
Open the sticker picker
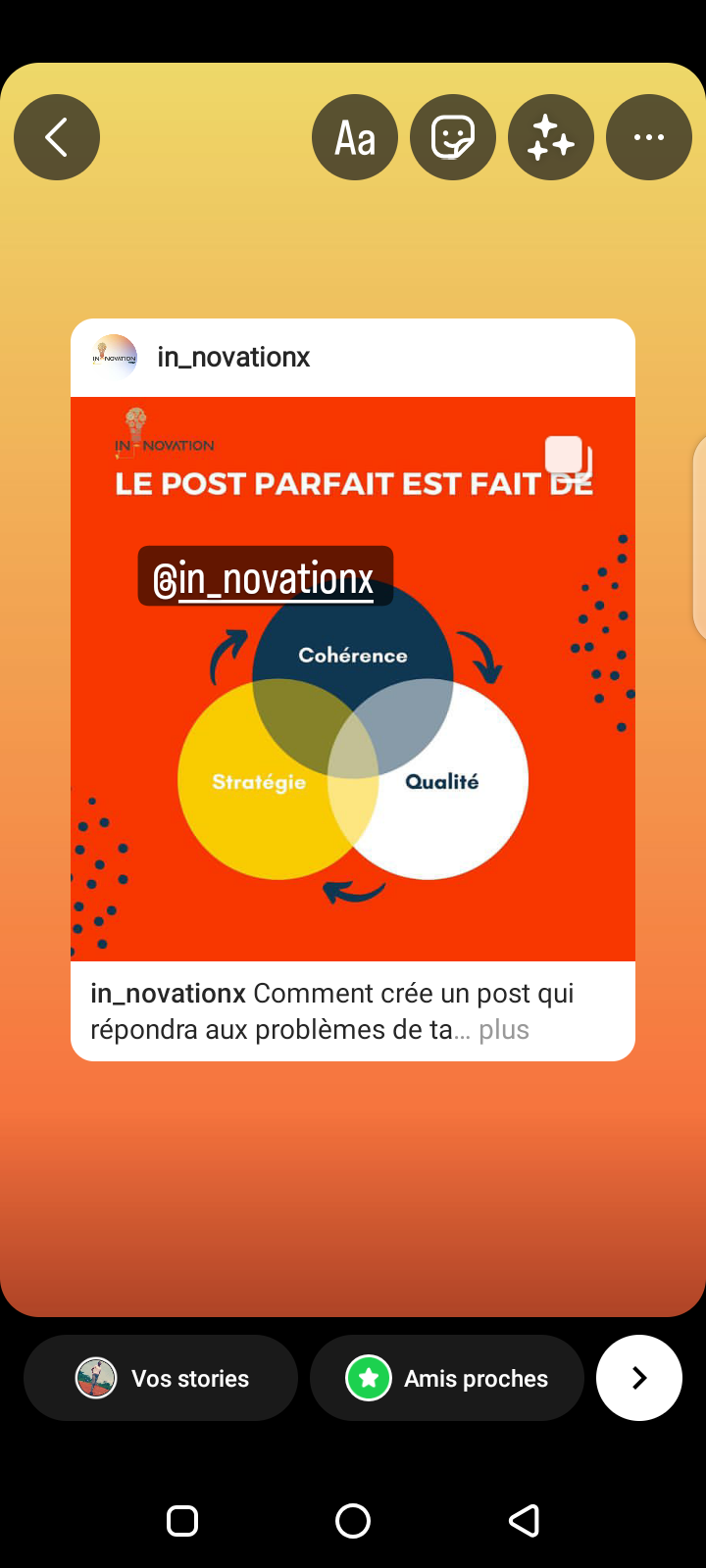pos(453,137)
